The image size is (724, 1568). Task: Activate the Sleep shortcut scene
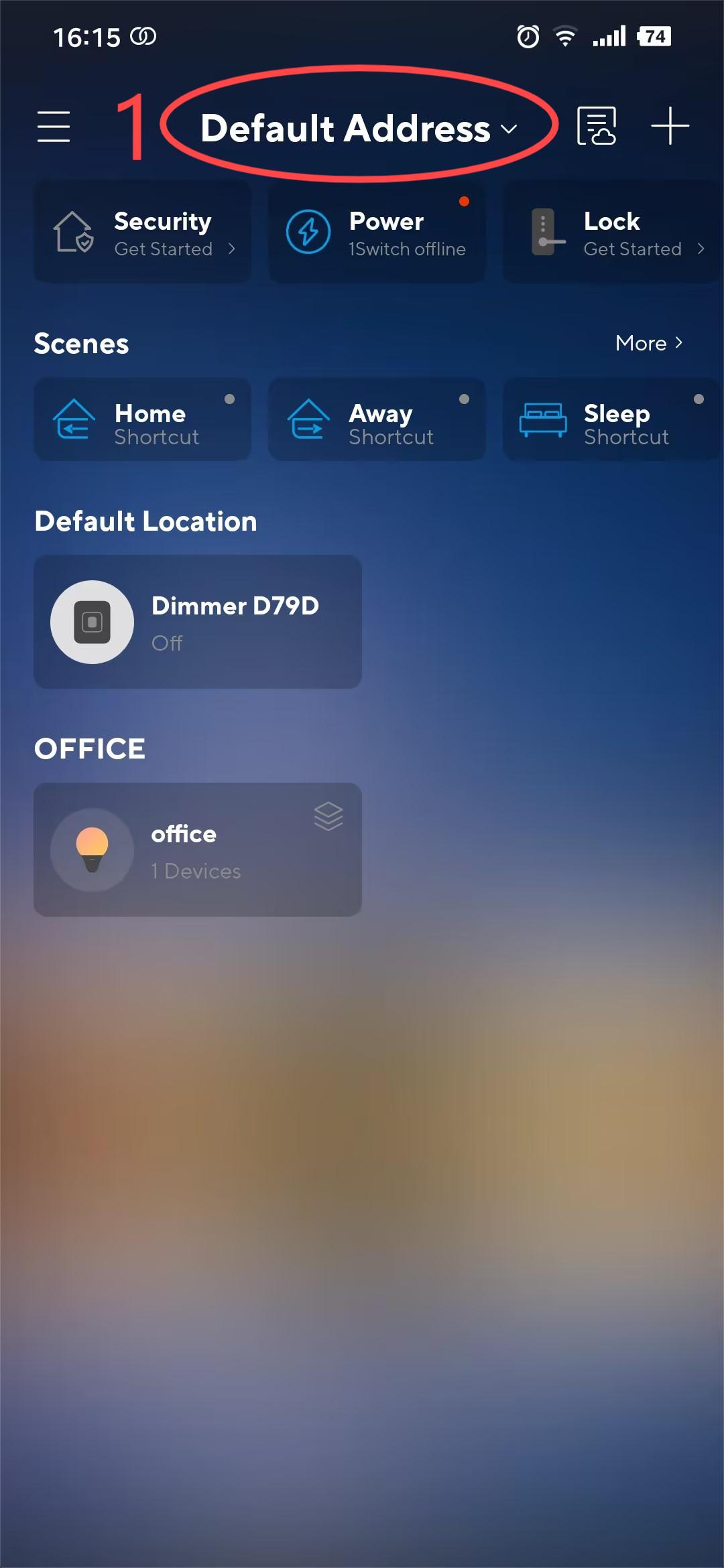click(611, 420)
